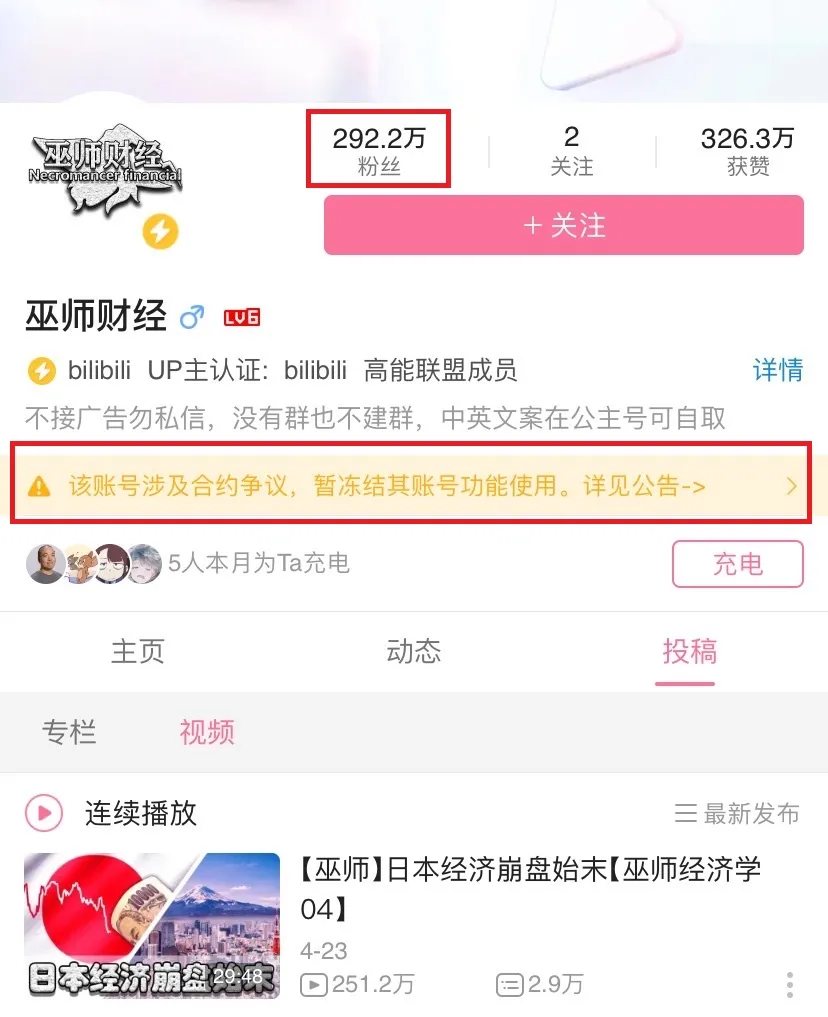
Task: Tap the pink 关注 follow button
Action: click(x=563, y=225)
